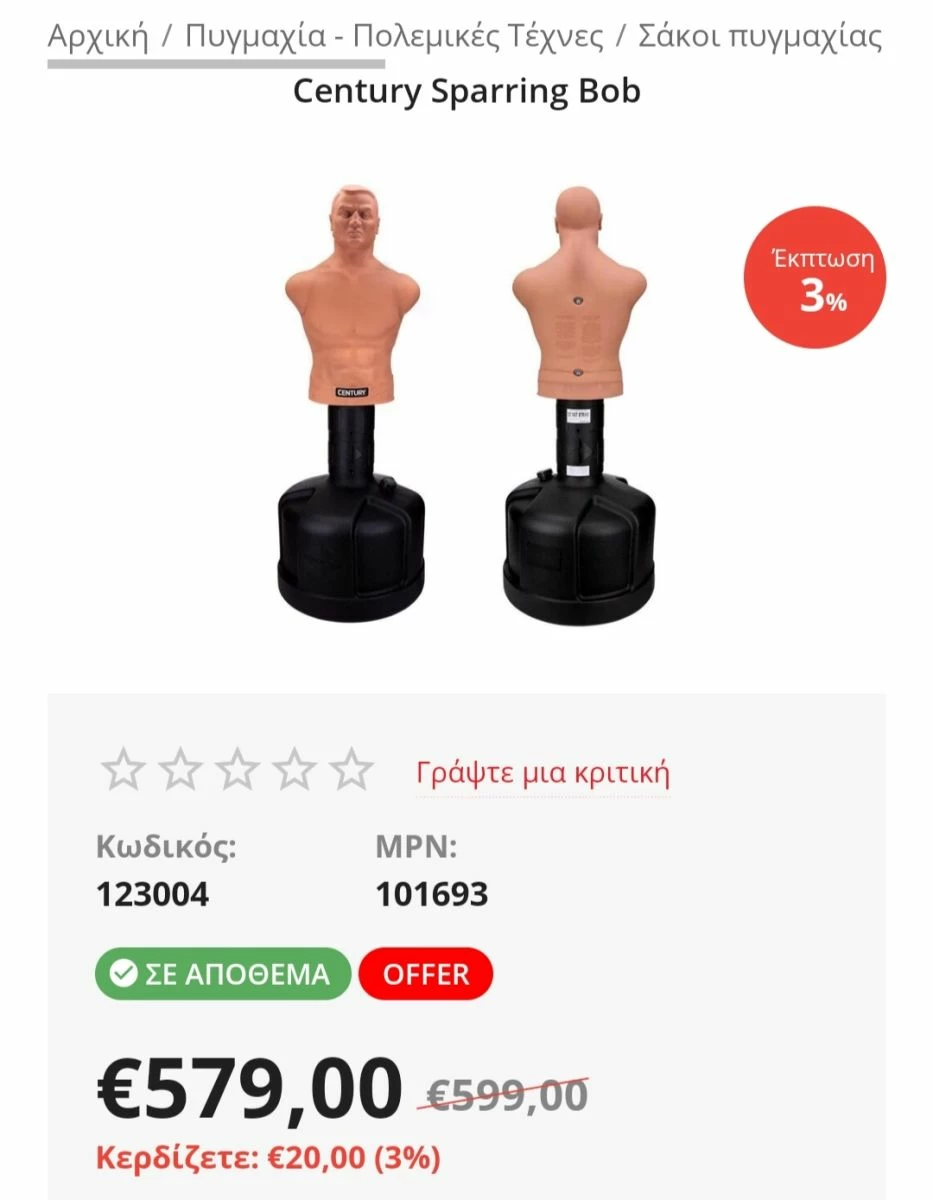Viewport: 933px width, 1200px height.
Task: Select the red Έκπτωση 3% discount badge
Action: pos(816,277)
